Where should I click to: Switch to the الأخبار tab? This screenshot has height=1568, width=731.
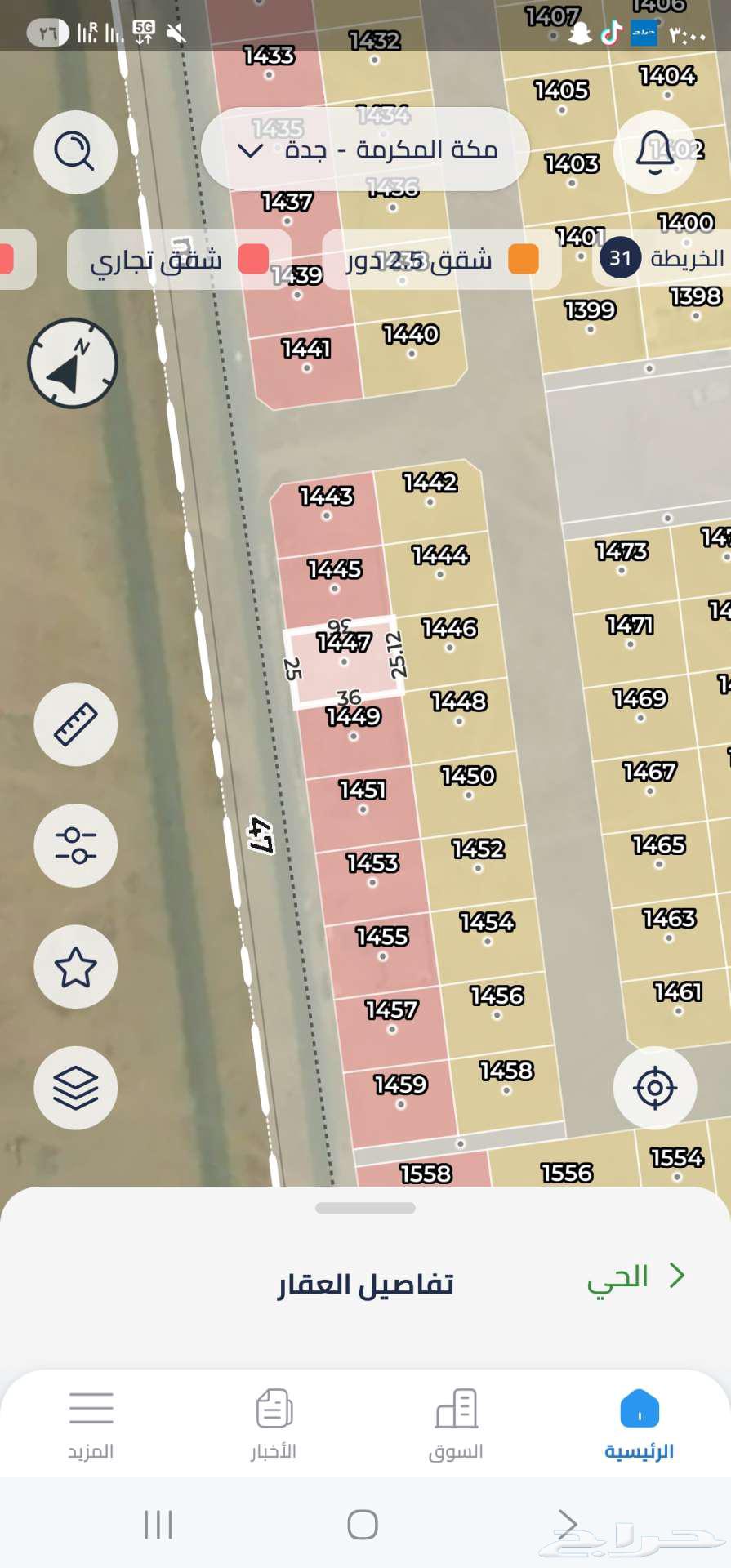(274, 1424)
